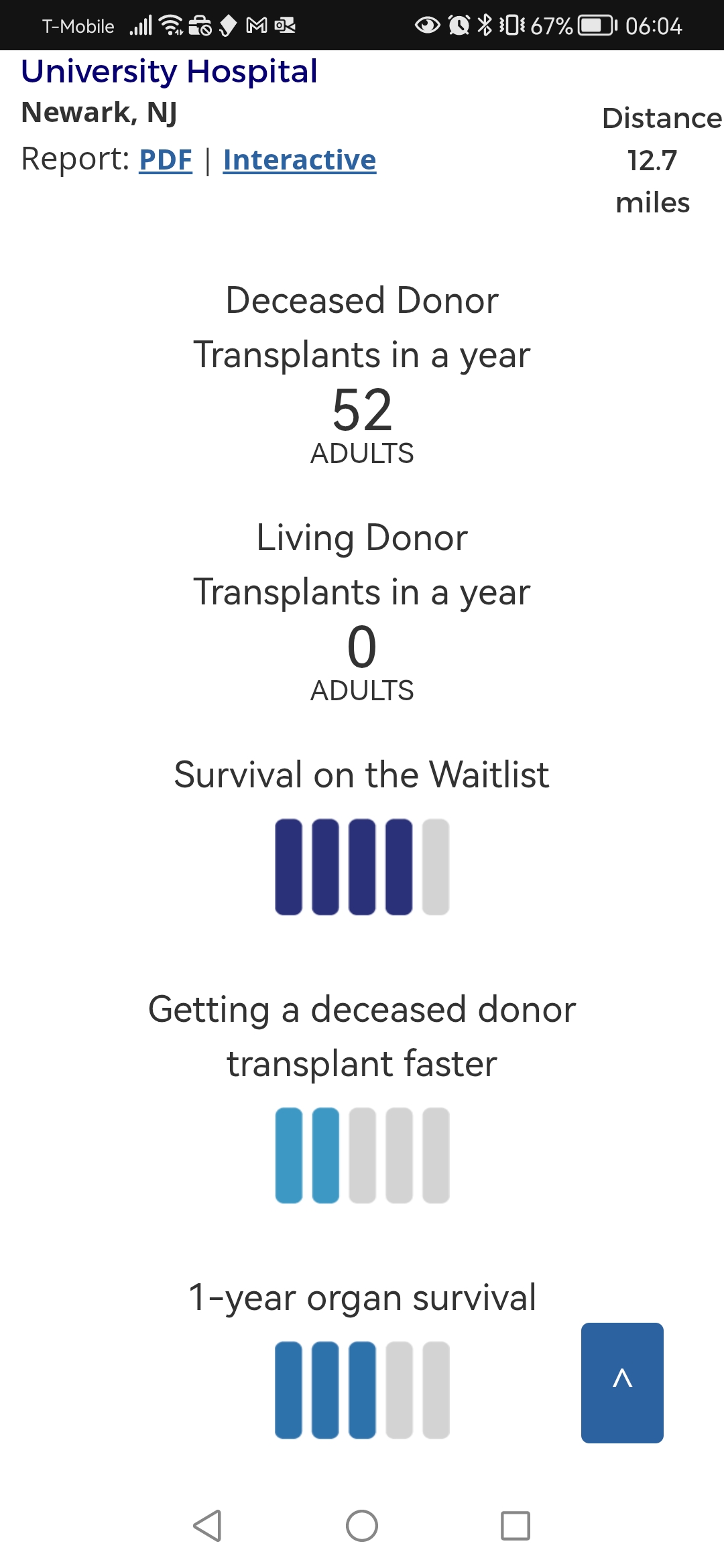Open the University Hospital title link

170,72
